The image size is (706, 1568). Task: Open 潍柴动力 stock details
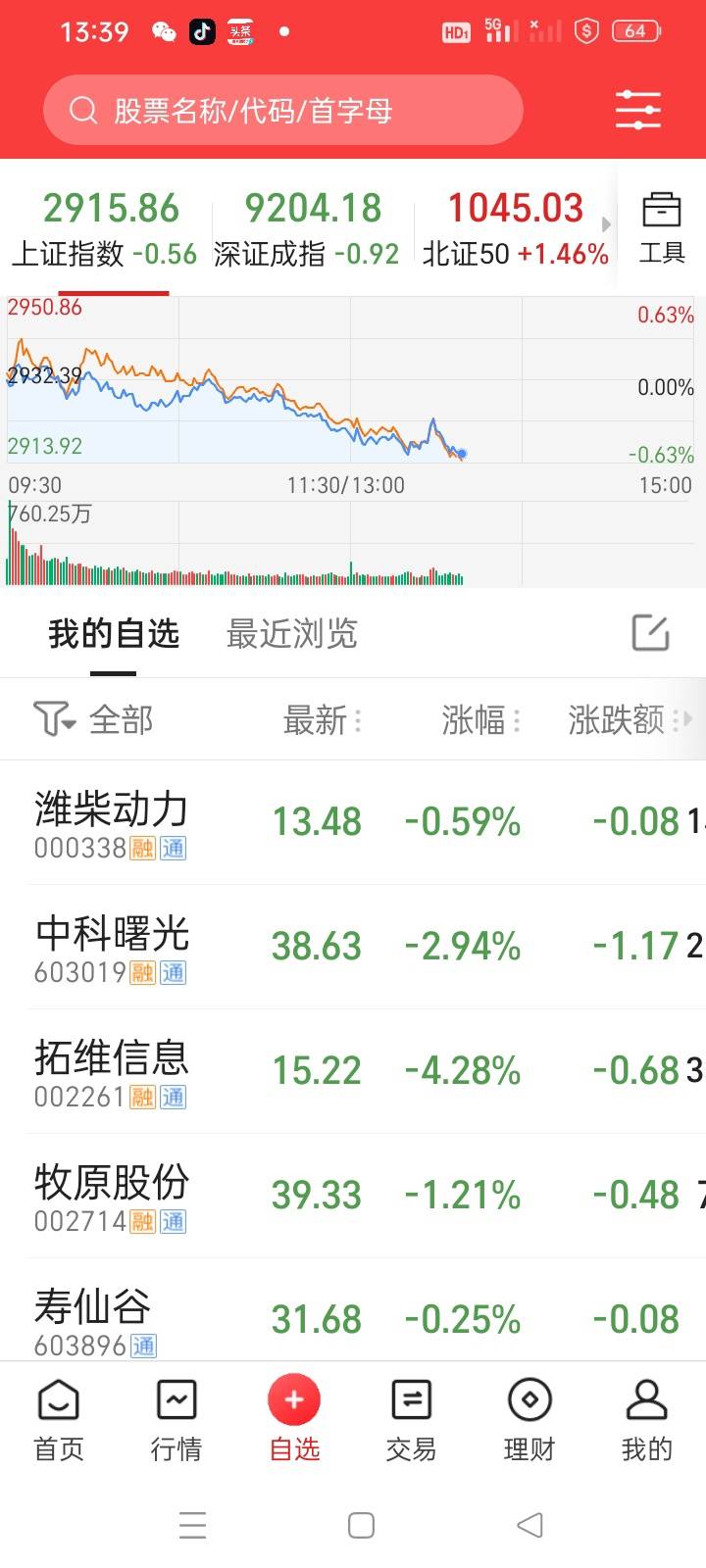[353, 822]
